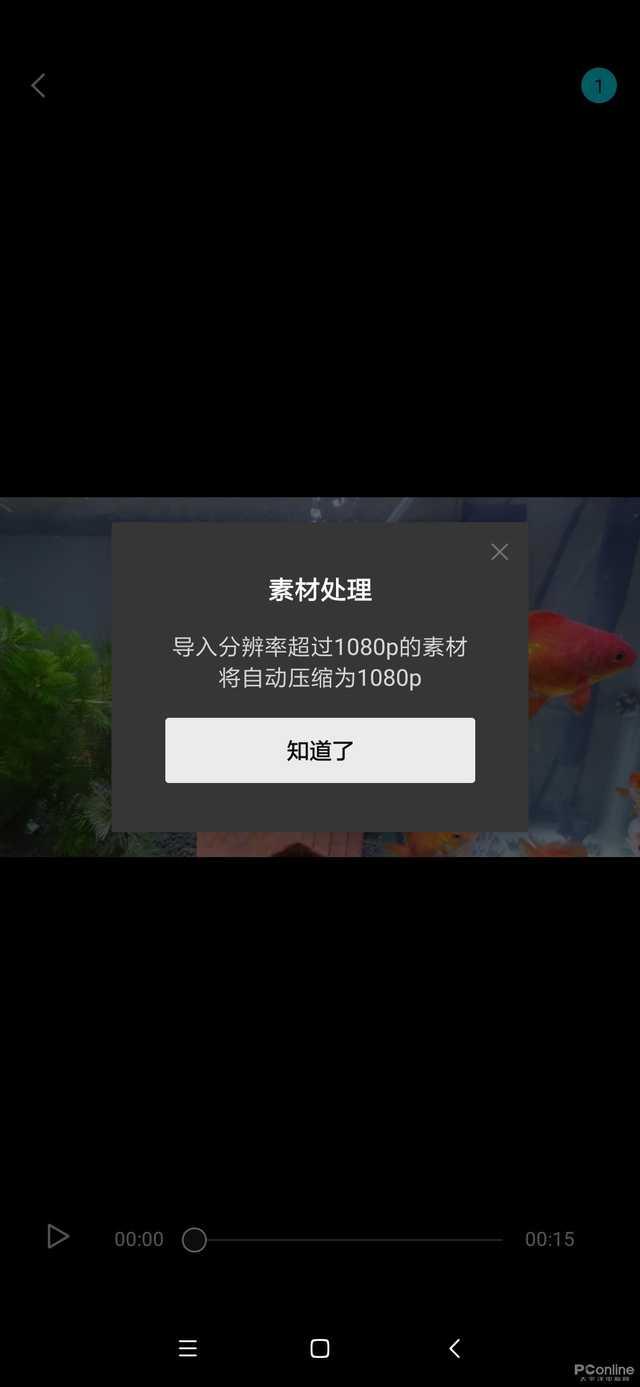This screenshot has width=640, height=1387.
Task: Tap the video progress slider handle
Action: (x=194, y=1240)
